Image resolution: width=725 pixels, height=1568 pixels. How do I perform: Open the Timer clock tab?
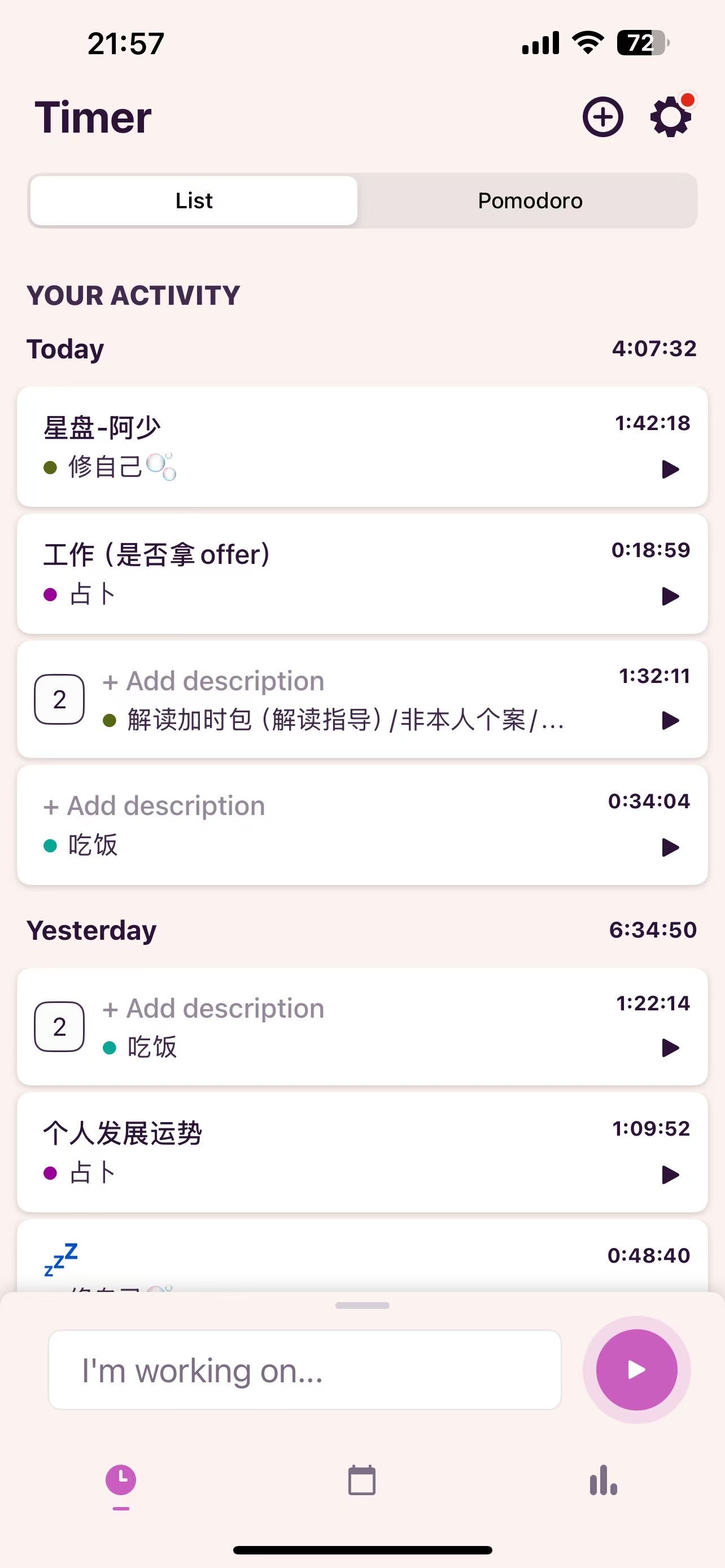(121, 1481)
